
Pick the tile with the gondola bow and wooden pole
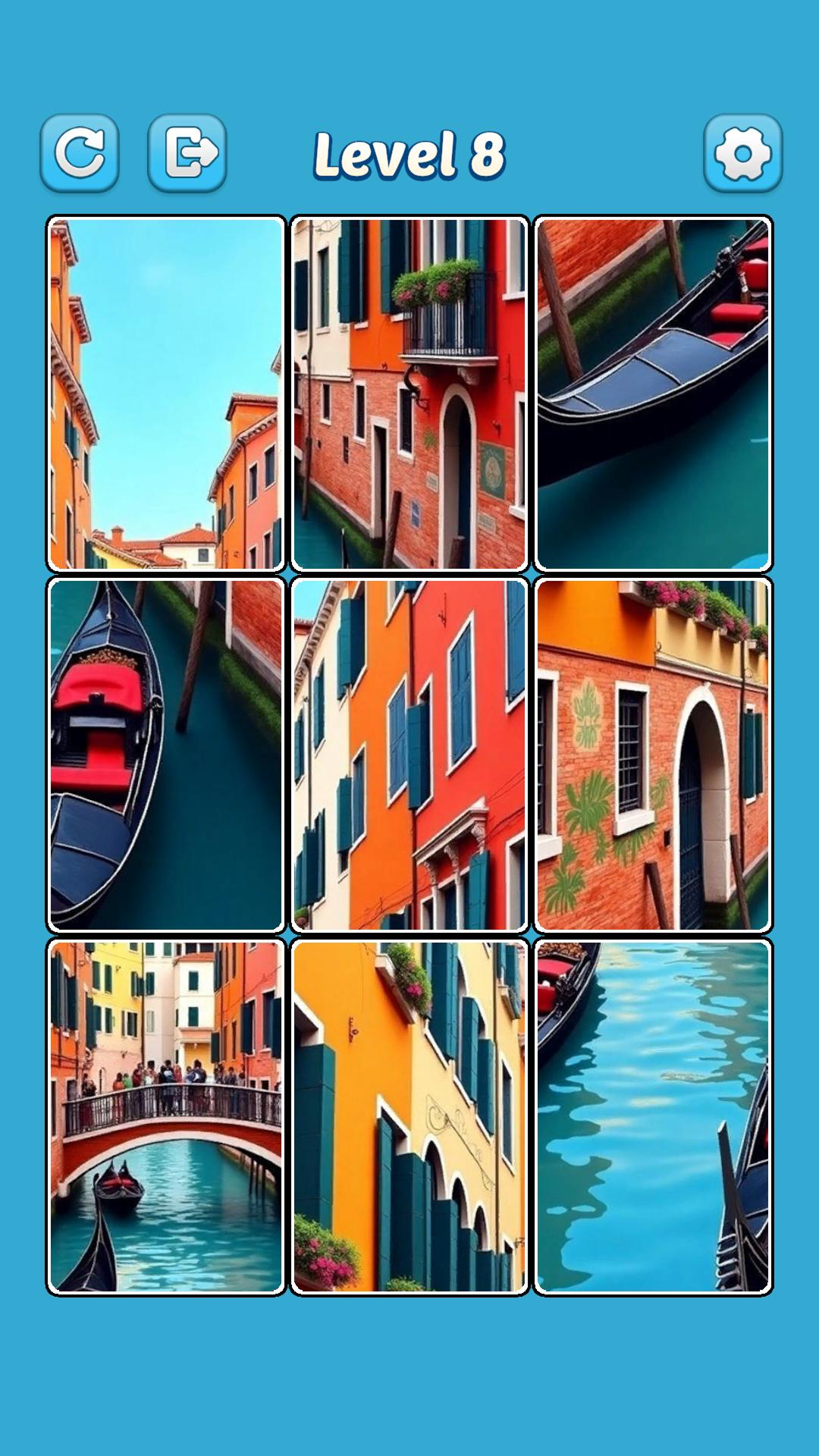166,755
